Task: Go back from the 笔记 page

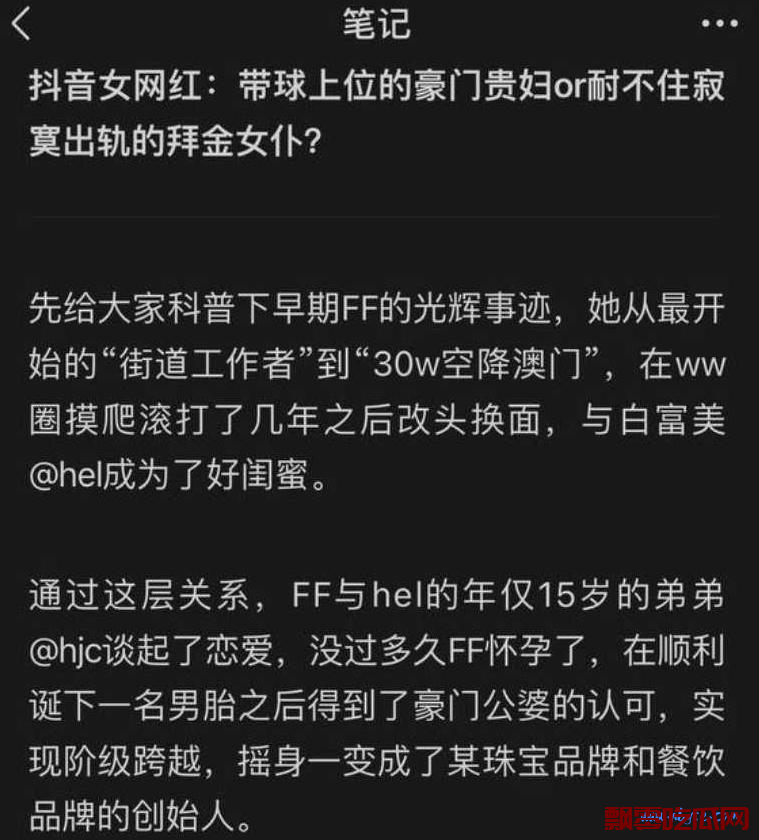Action: 22,23
